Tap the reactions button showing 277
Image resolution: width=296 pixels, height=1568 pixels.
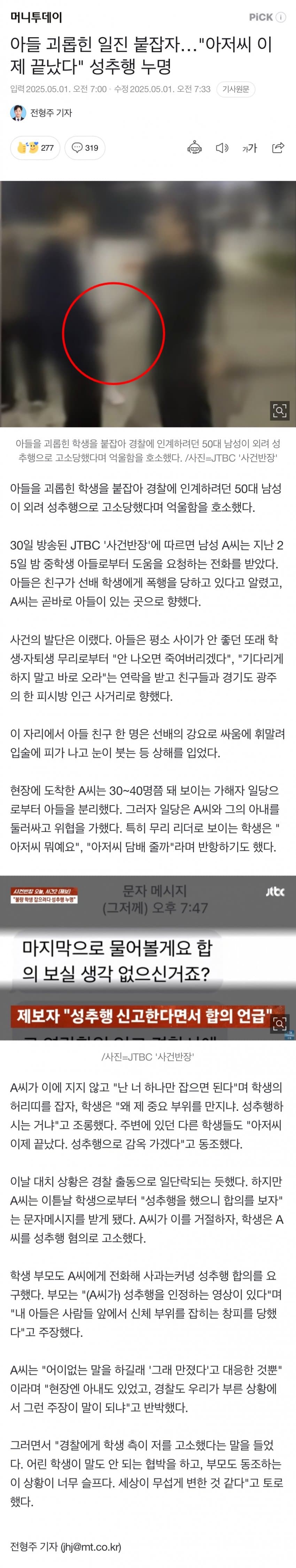click(x=35, y=148)
